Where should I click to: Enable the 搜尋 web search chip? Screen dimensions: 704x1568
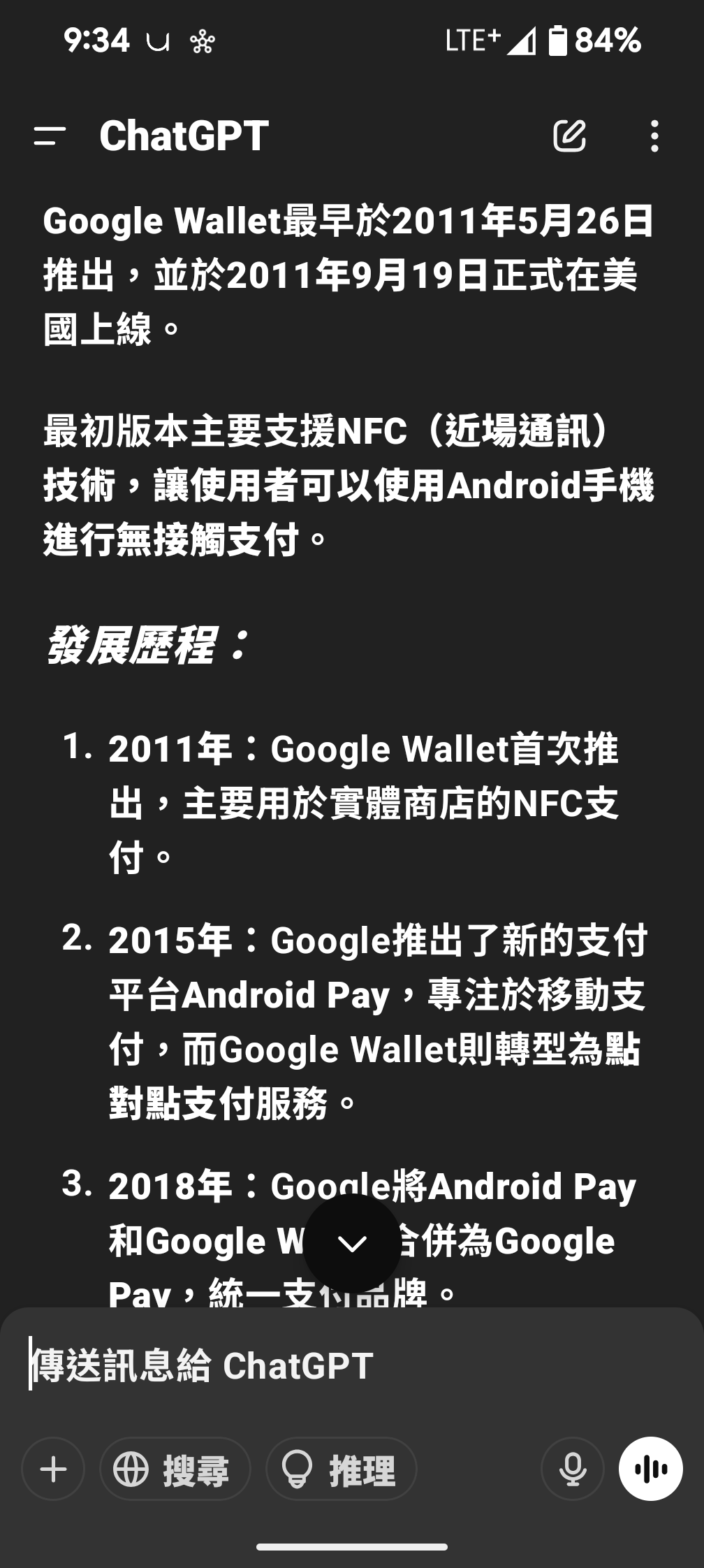175,1469
